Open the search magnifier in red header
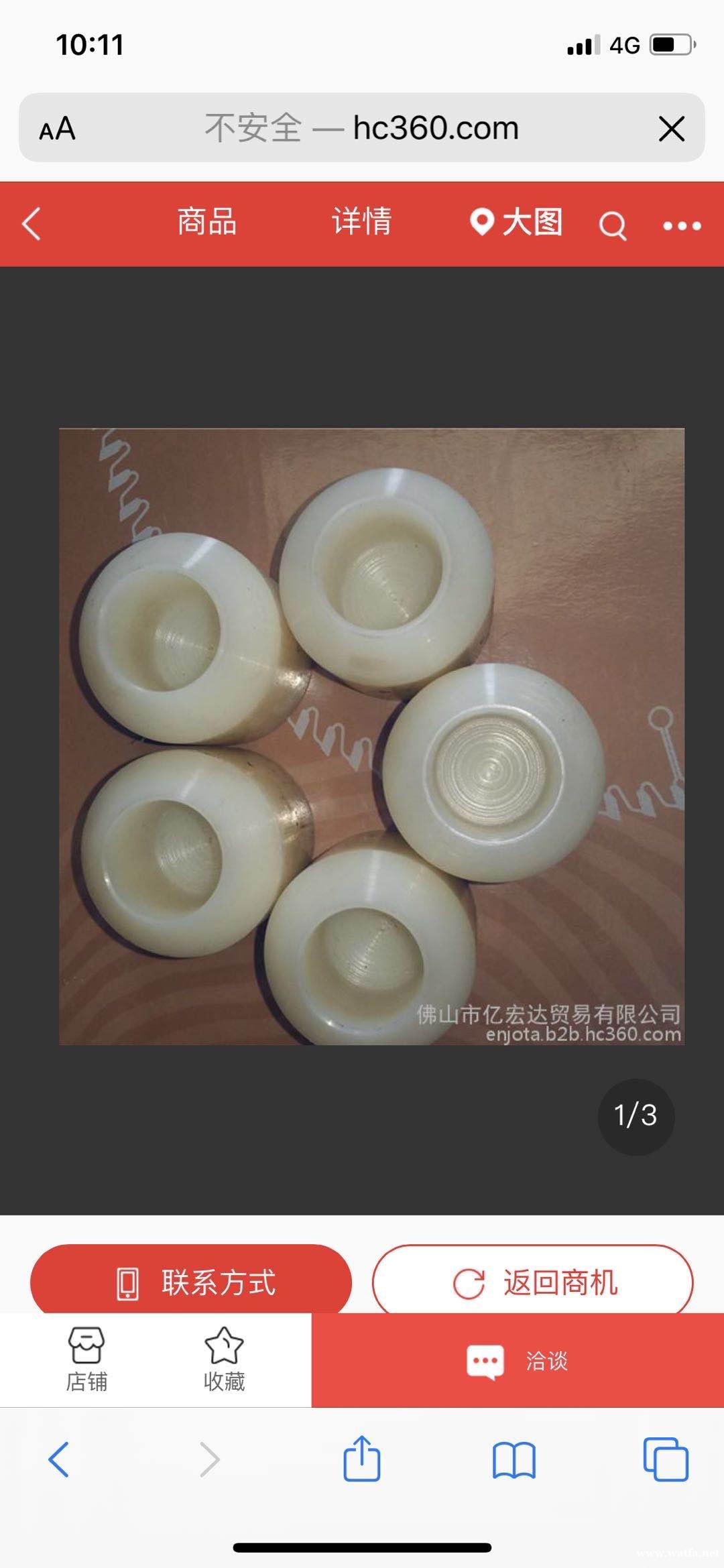Screen dimensions: 724x1568 coord(613,226)
